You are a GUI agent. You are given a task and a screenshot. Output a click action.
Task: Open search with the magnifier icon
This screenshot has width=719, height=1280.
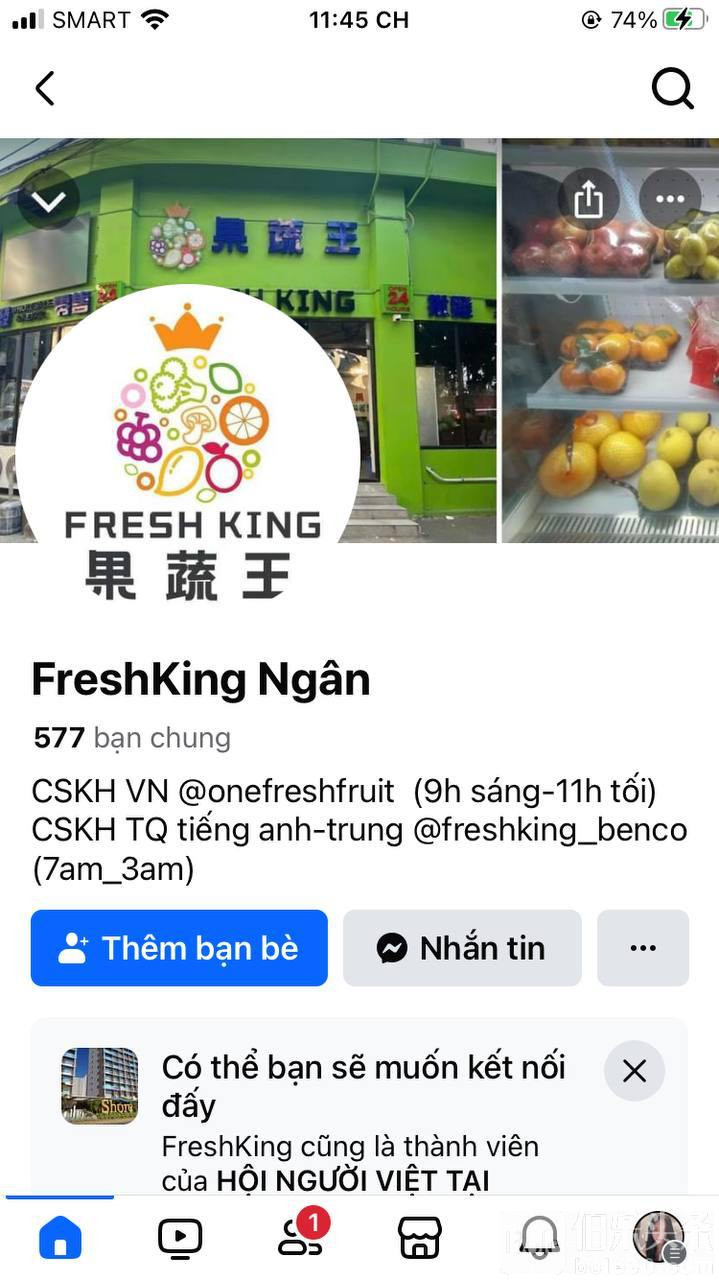coord(672,89)
